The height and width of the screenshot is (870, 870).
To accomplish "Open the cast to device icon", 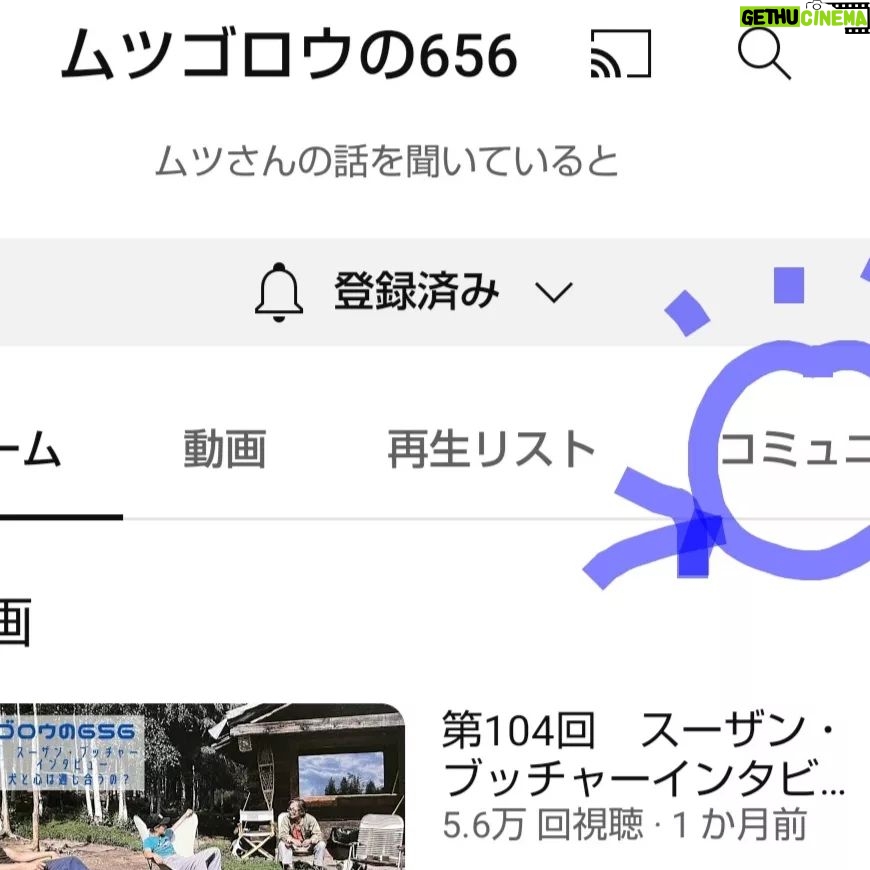I will coord(620,55).
